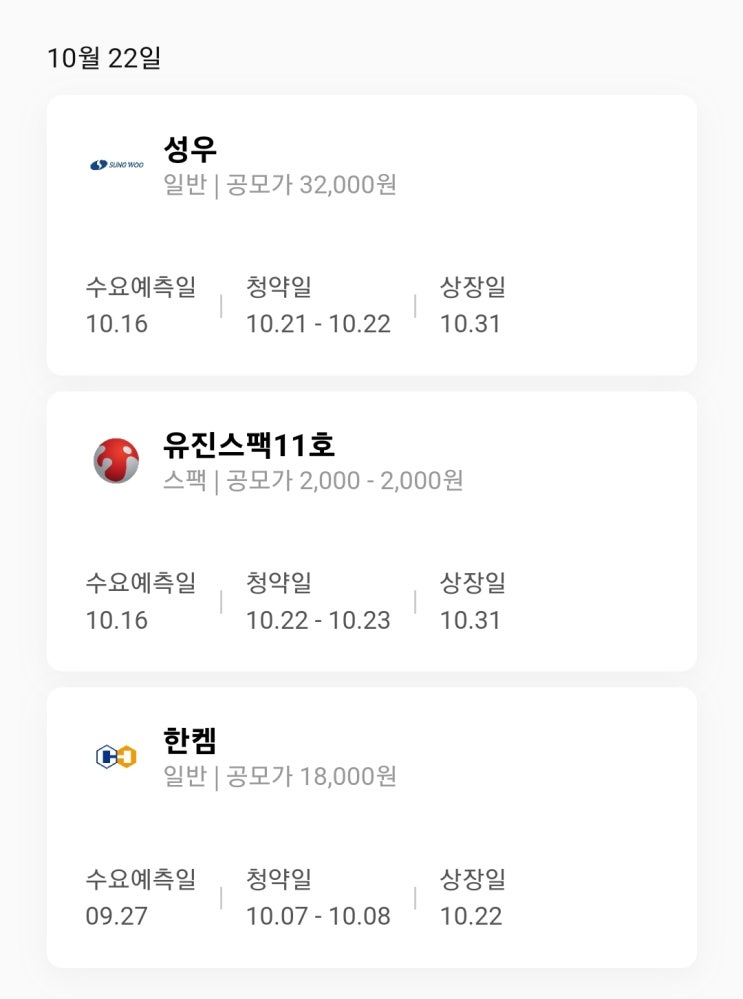View 유진스팩11호 offering details
Viewport: 743px width, 999px height.
point(371,531)
